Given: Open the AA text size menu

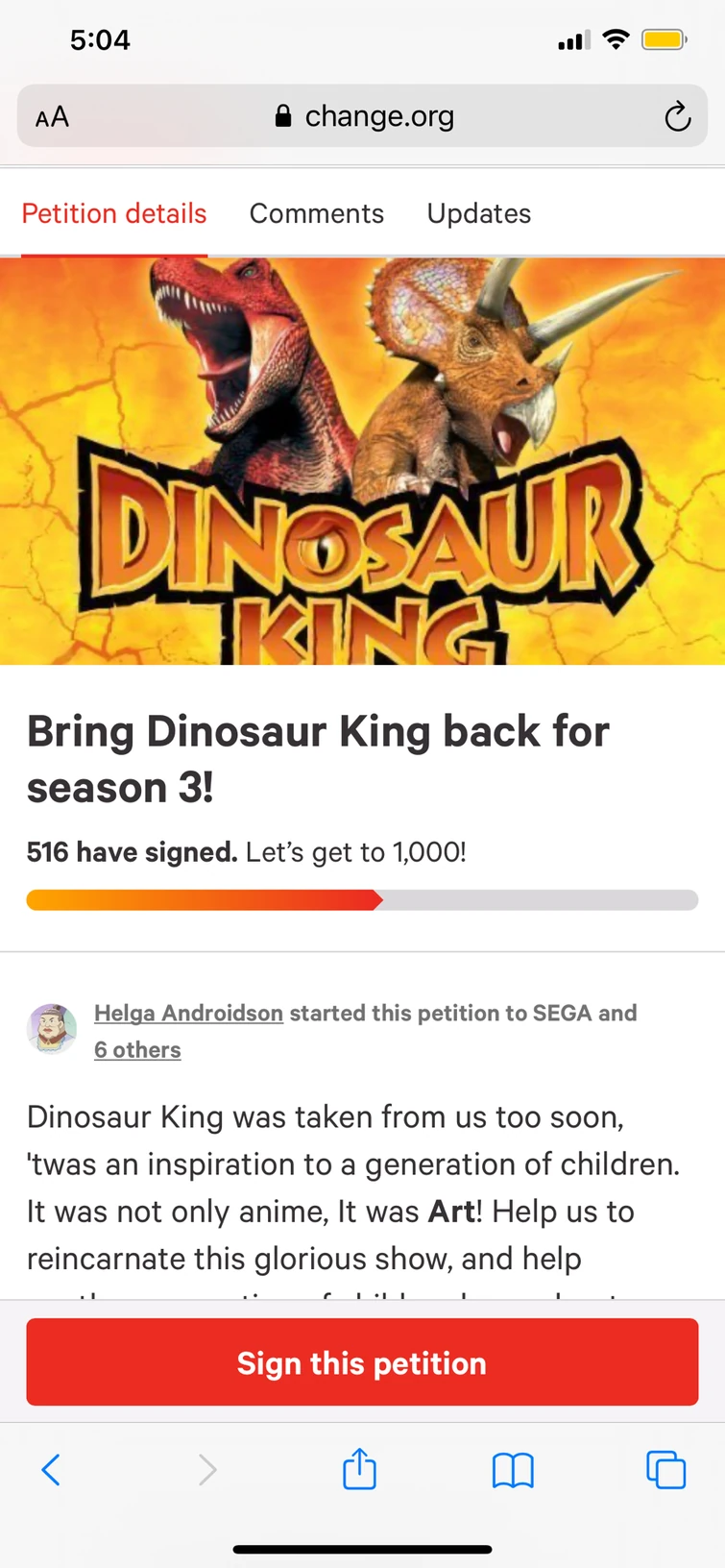Looking at the screenshot, I should 51,116.
